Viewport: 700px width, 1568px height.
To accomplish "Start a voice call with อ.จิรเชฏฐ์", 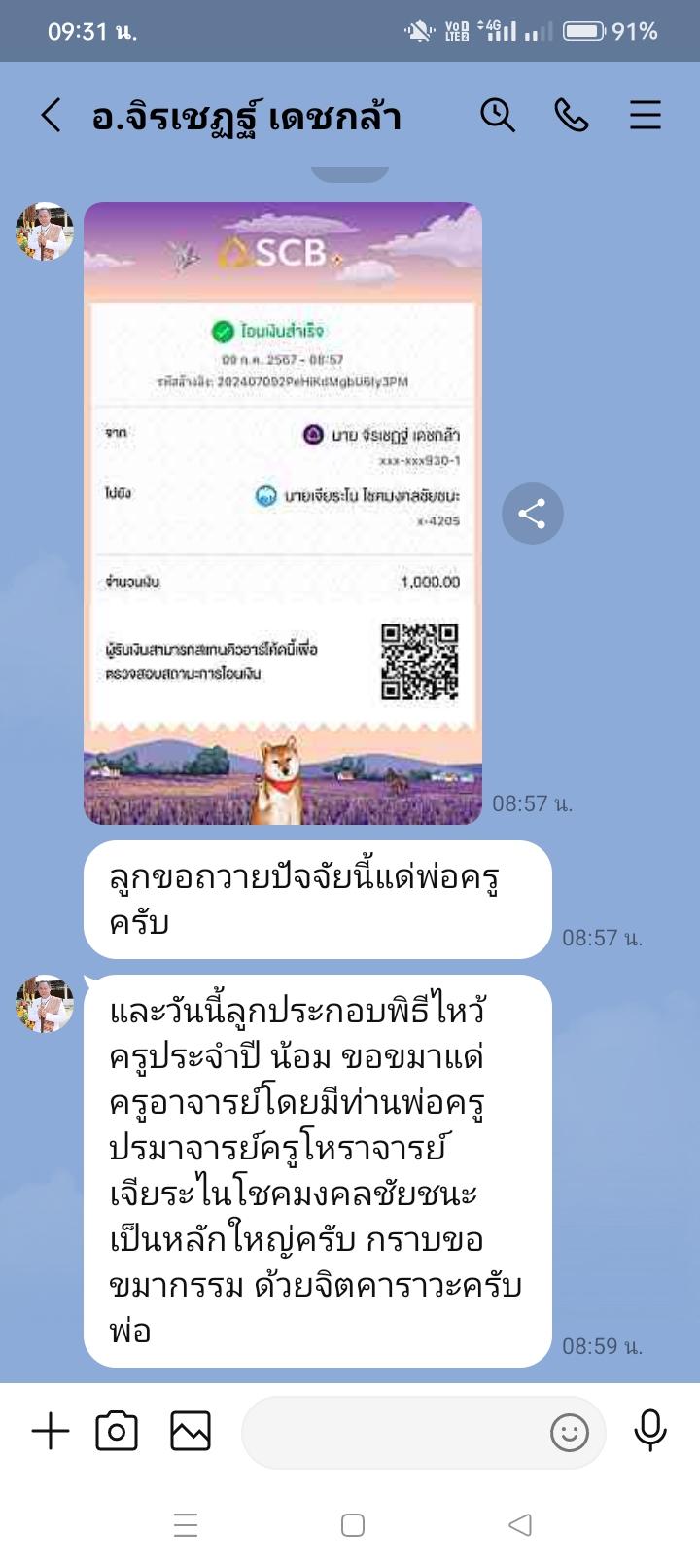I will (x=572, y=116).
